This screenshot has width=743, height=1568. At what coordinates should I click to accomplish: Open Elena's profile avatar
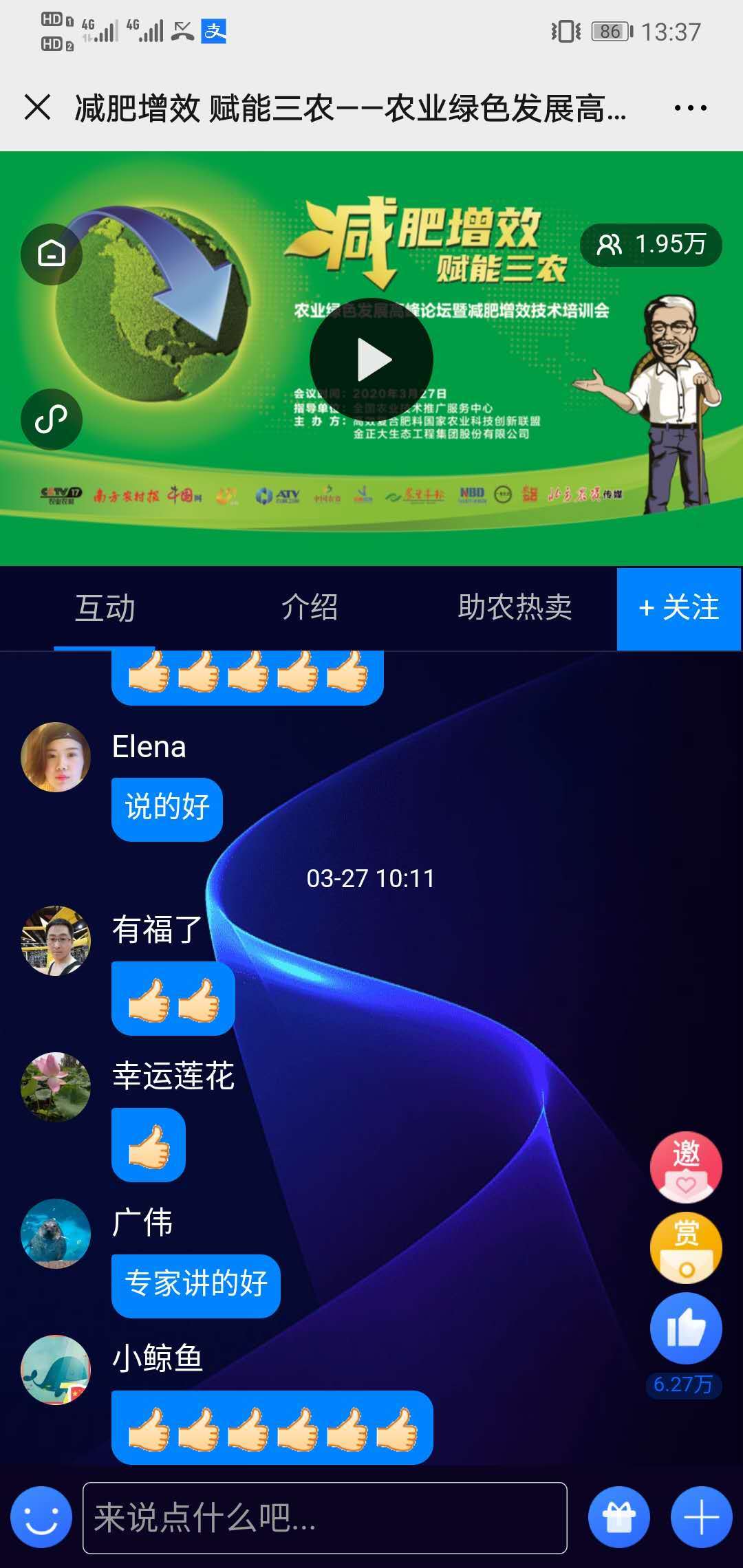pos(56,756)
